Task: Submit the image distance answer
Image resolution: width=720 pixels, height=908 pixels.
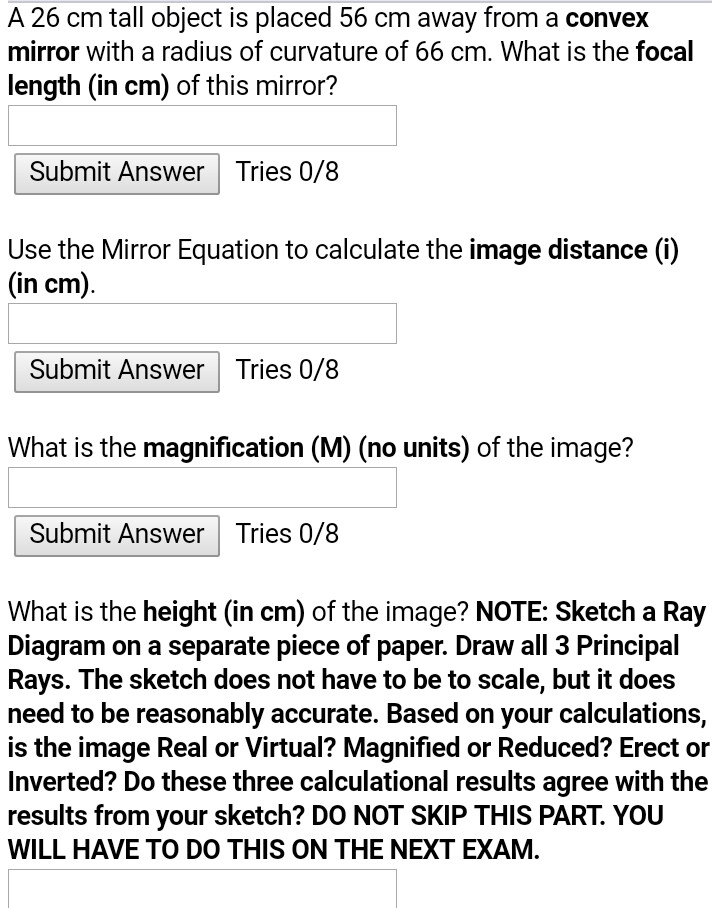Action: coord(116,370)
